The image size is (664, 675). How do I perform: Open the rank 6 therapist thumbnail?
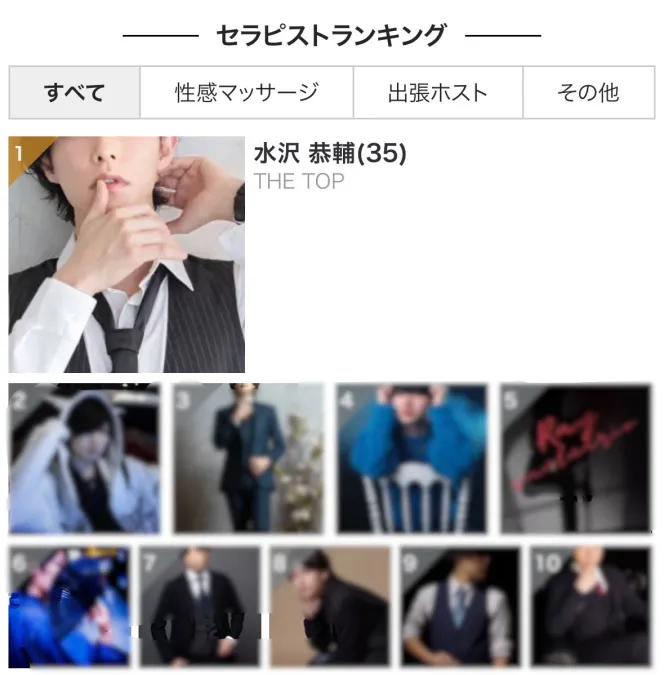tap(69, 607)
